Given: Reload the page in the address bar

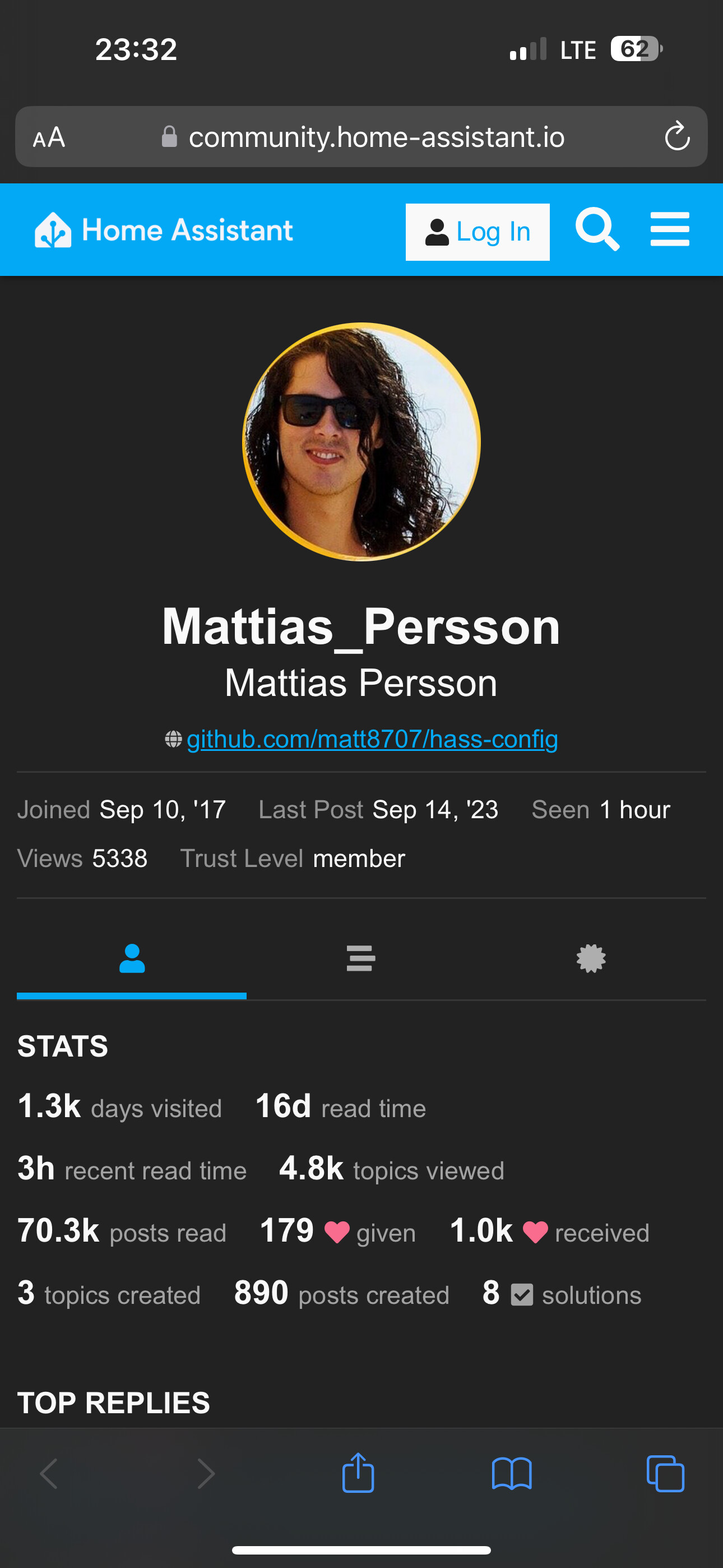Looking at the screenshot, I should (x=676, y=137).
